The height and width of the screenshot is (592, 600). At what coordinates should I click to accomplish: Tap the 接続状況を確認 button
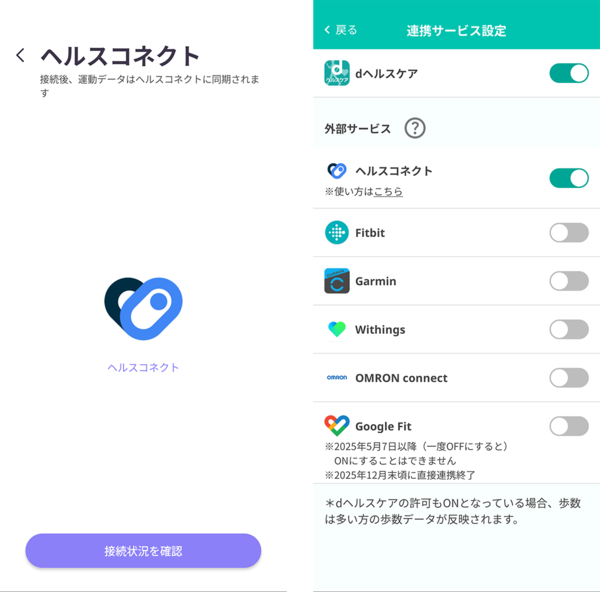pos(143,551)
